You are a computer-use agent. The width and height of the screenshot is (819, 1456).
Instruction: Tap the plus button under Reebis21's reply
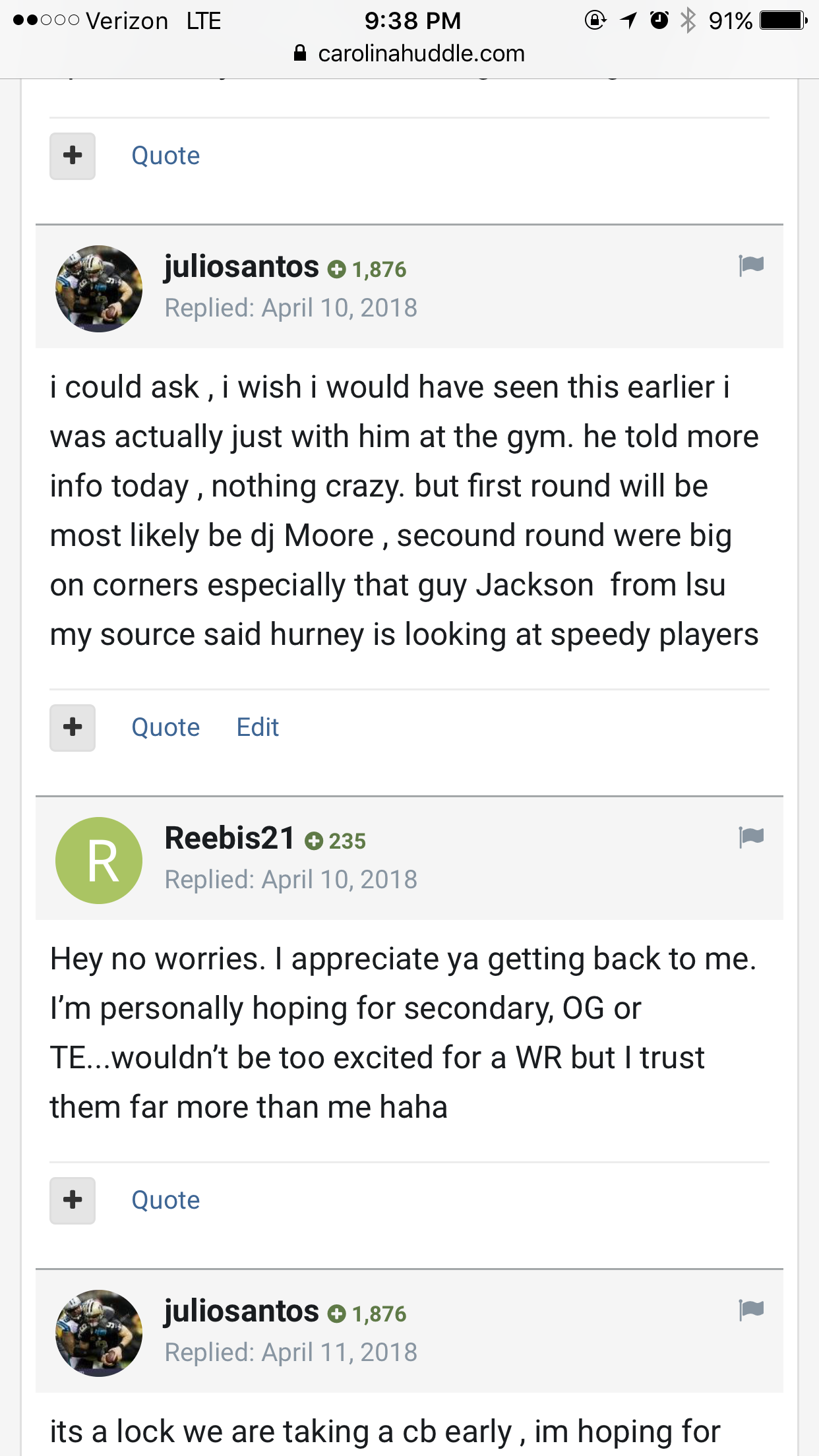[73, 1200]
